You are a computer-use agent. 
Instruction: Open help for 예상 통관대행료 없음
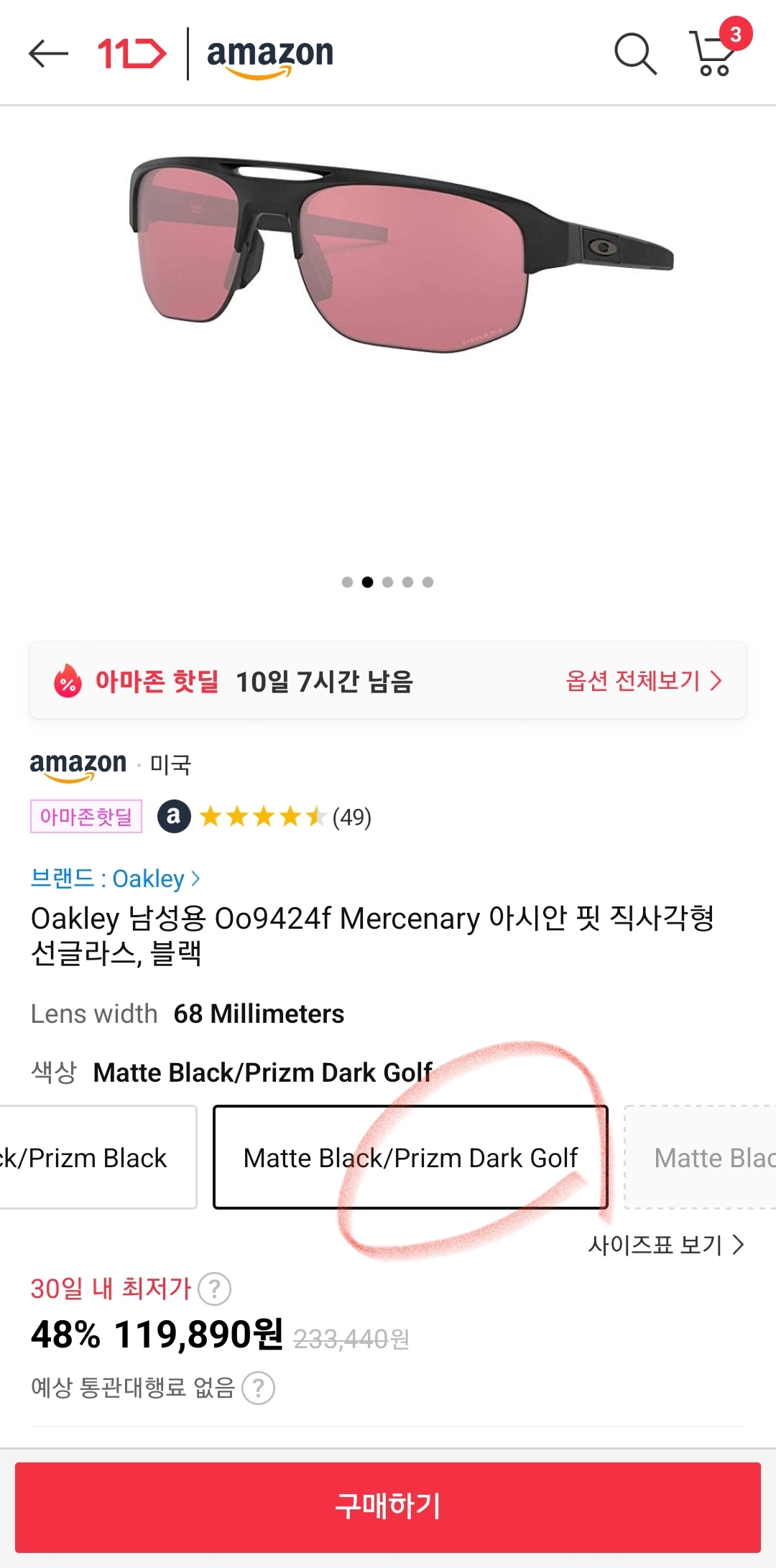[x=258, y=1388]
